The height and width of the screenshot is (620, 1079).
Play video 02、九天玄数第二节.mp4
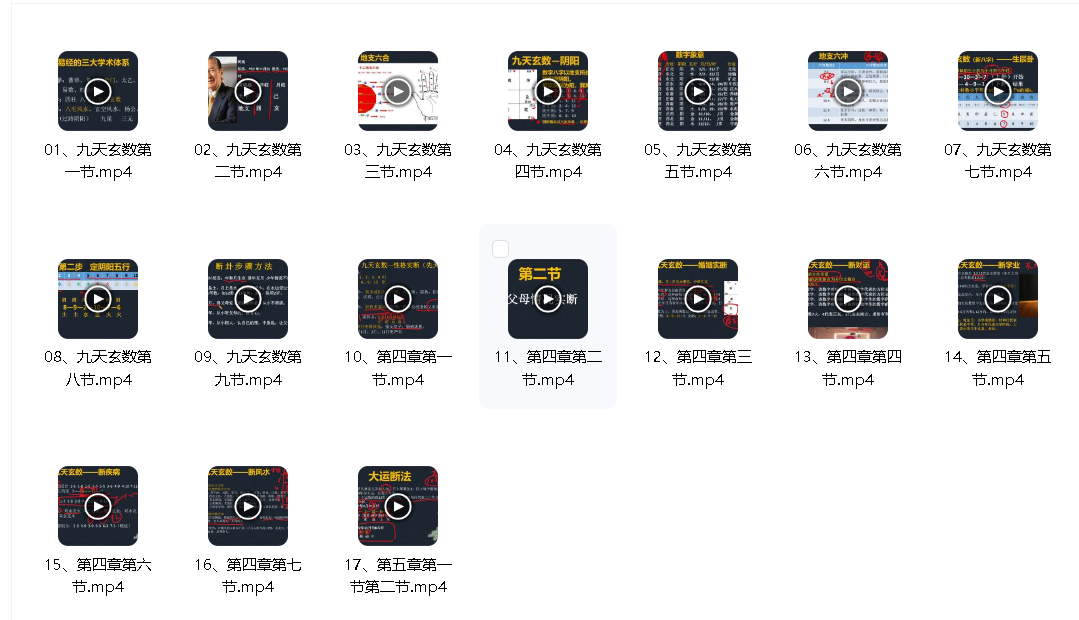[248, 91]
